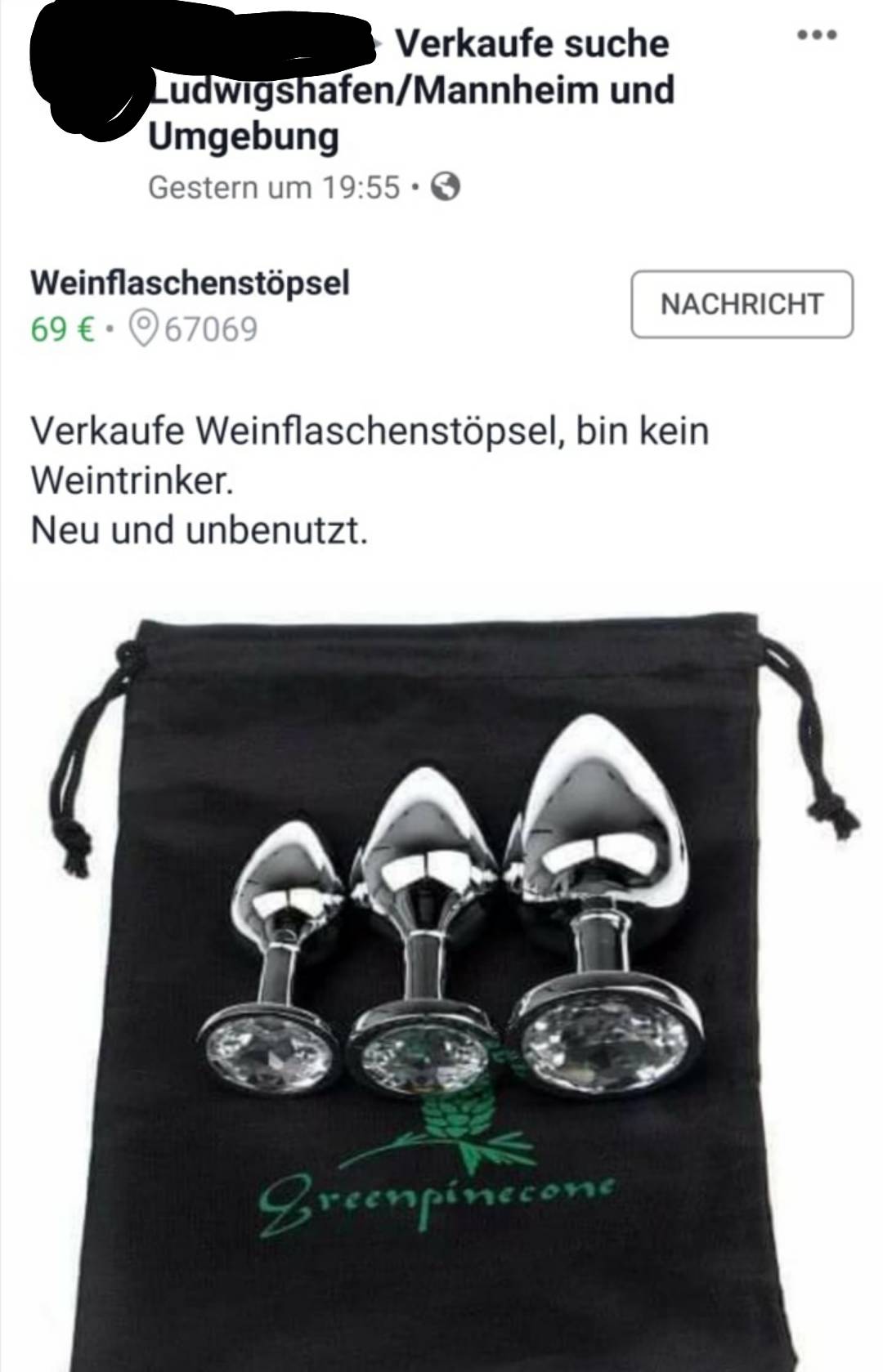
Task: Tap the 67069 location marker
Action: [x=196, y=329]
